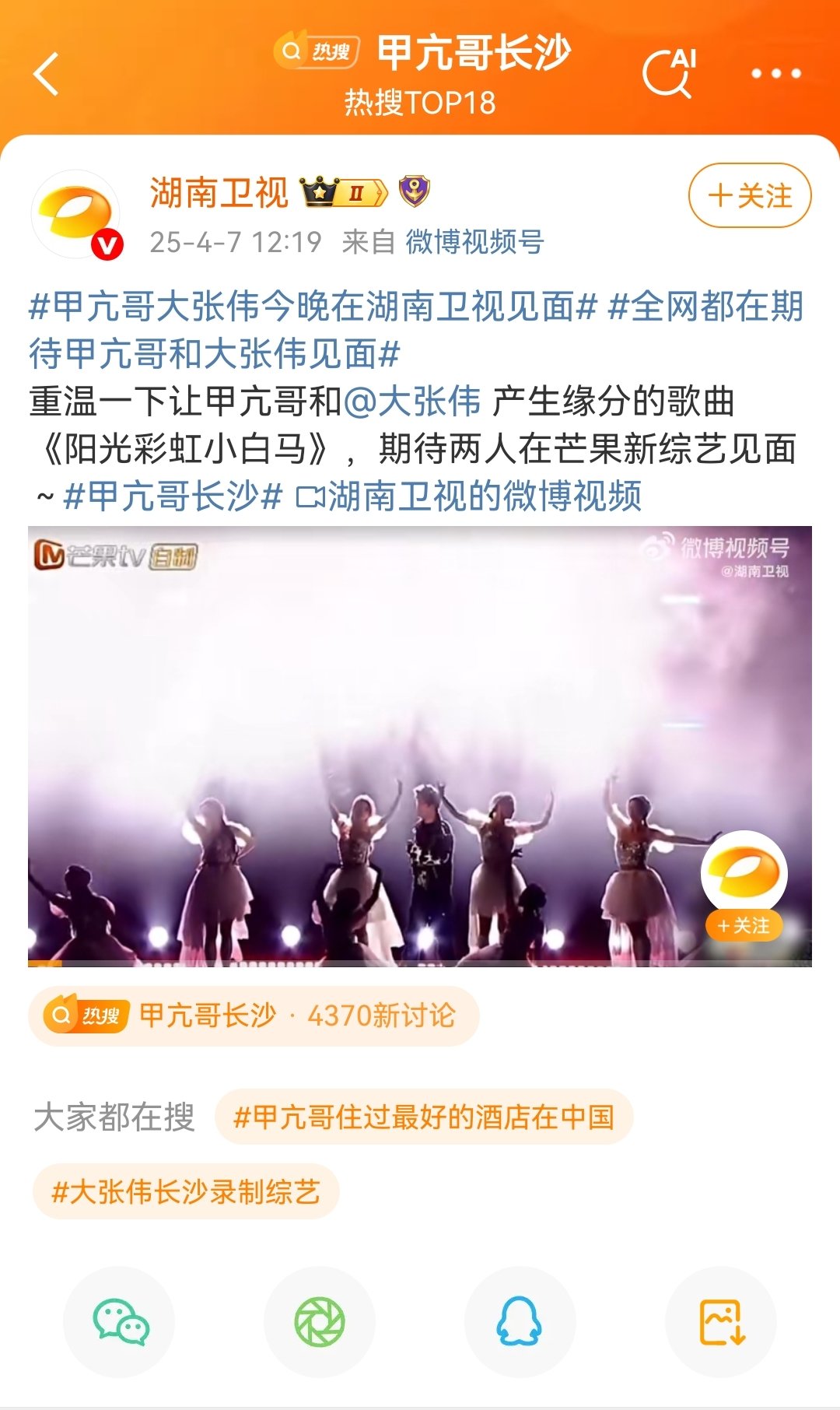Open the #甲亢哥长沙# hashtag in post text
The width and height of the screenshot is (840, 1410).
click(x=173, y=496)
